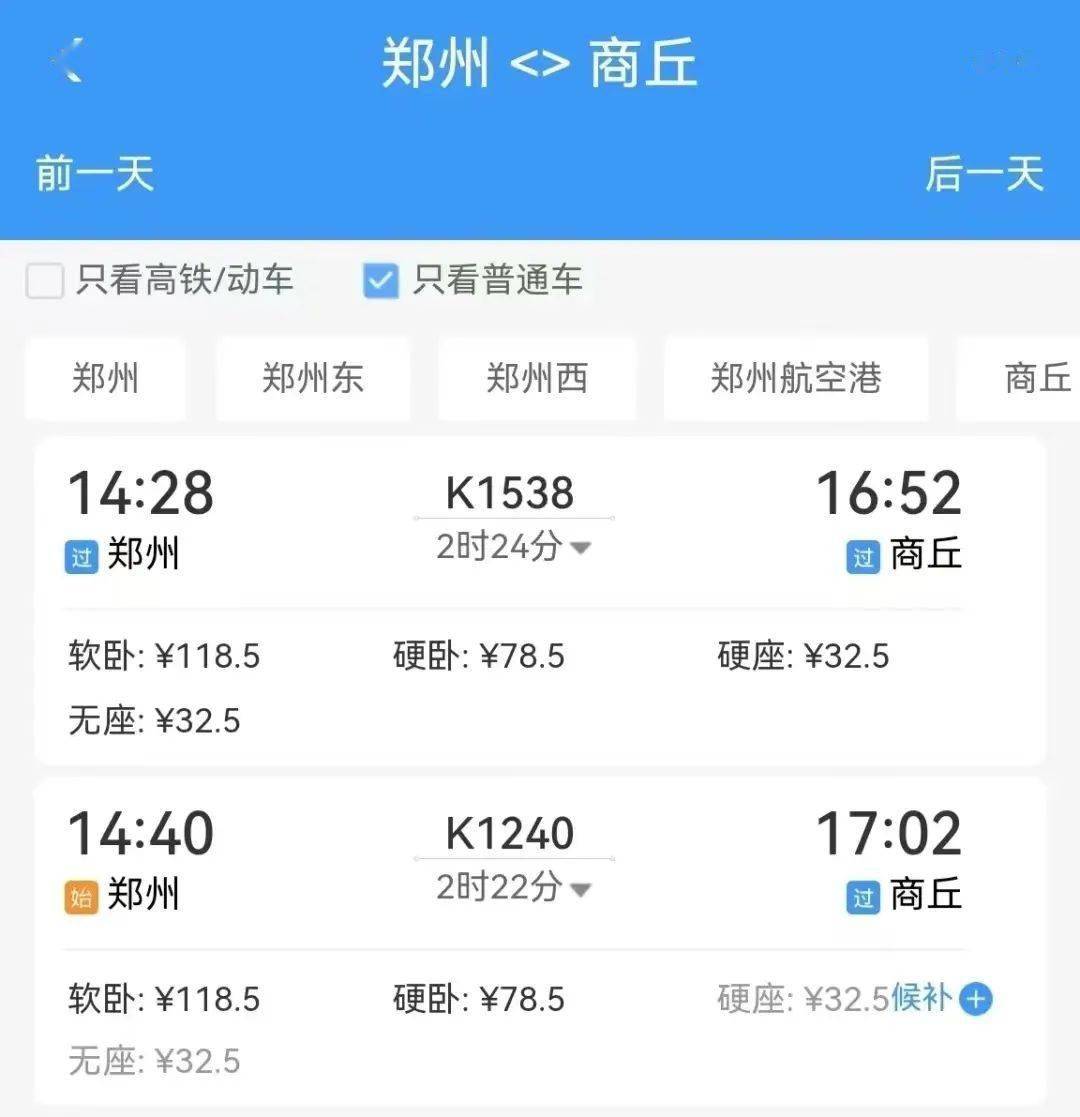Uncheck the 只看普通车 filter
The height and width of the screenshot is (1117, 1080).
382,281
